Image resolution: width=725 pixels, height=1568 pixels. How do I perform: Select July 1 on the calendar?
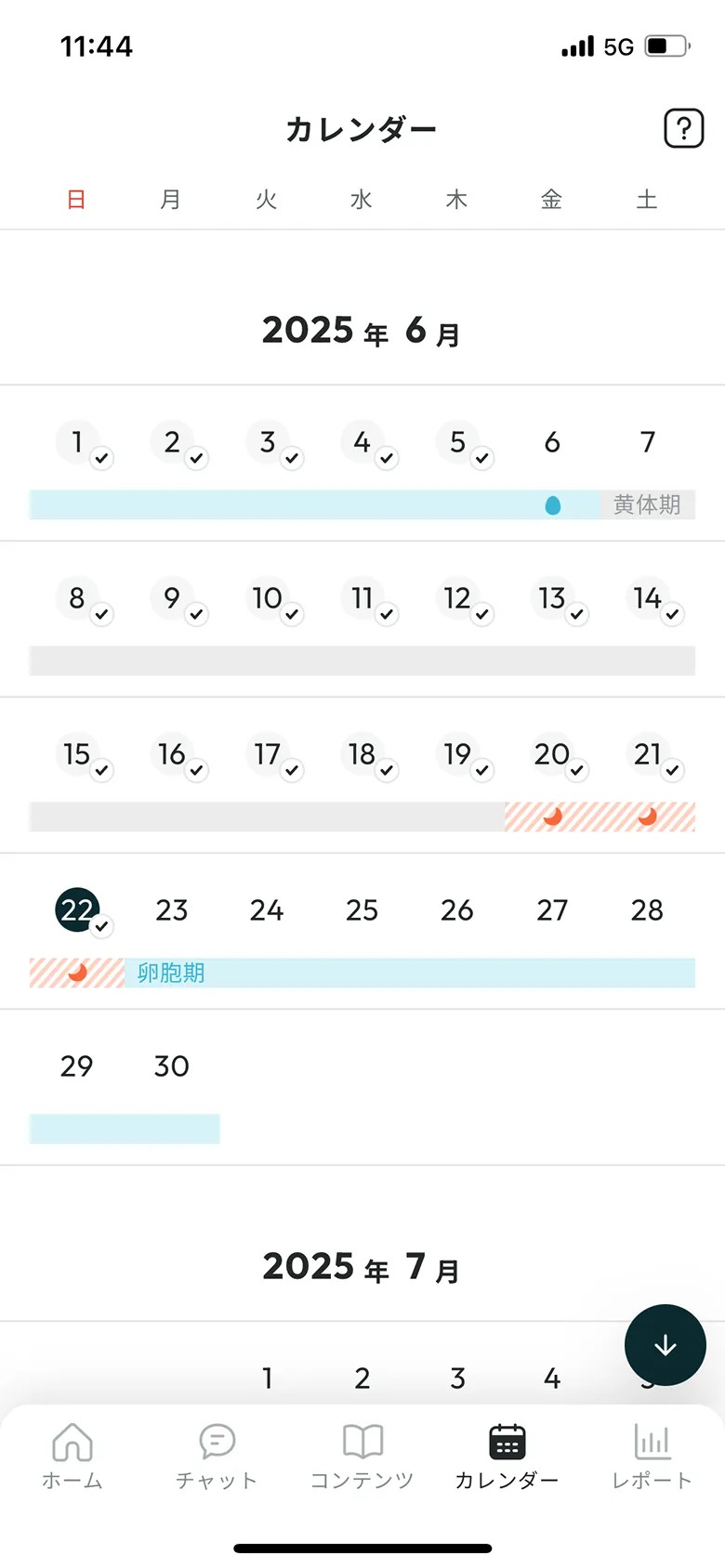pyautogui.click(x=267, y=1379)
